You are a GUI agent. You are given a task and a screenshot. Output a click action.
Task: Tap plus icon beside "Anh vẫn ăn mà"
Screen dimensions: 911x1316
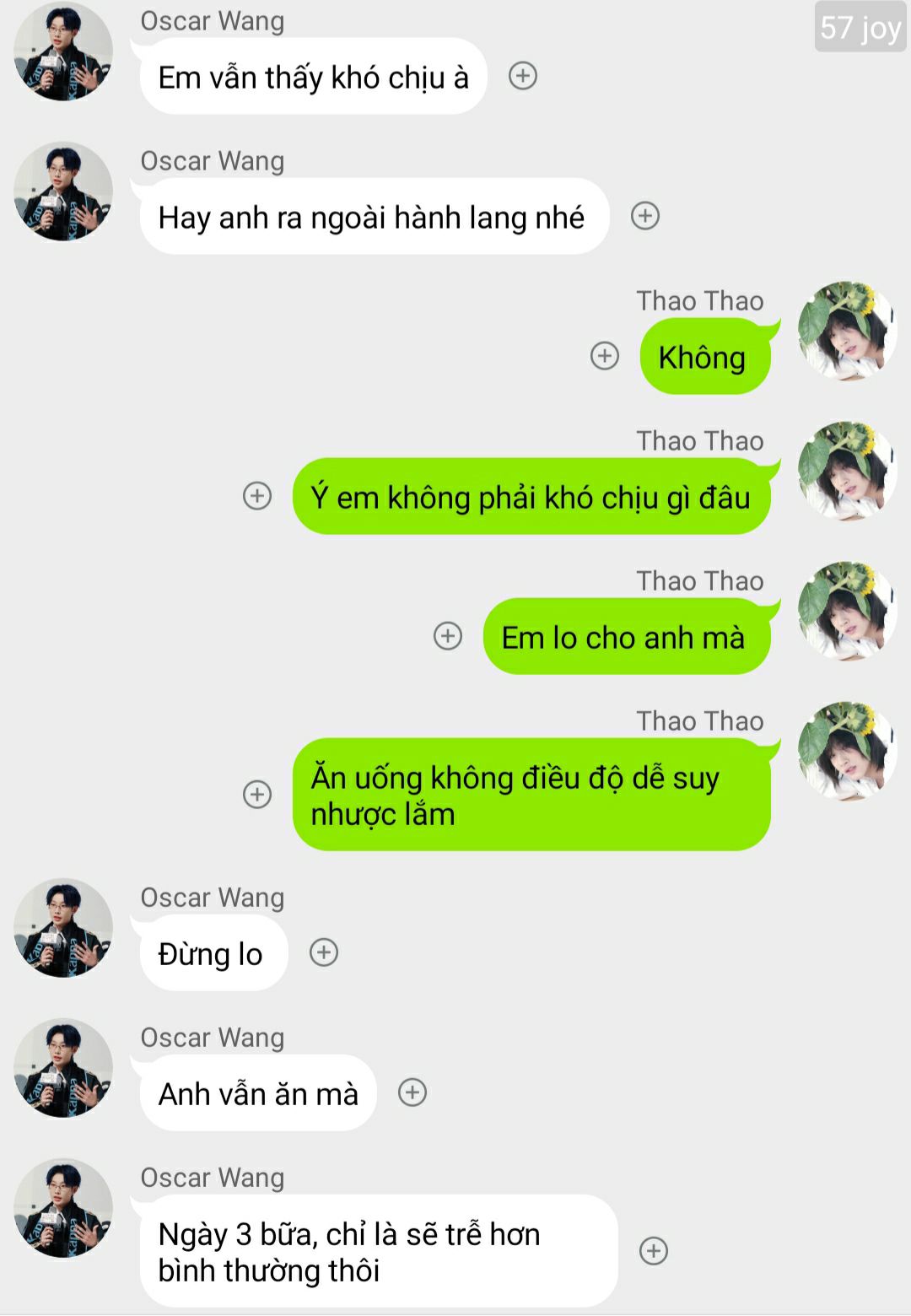click(x=412, y=1092)
